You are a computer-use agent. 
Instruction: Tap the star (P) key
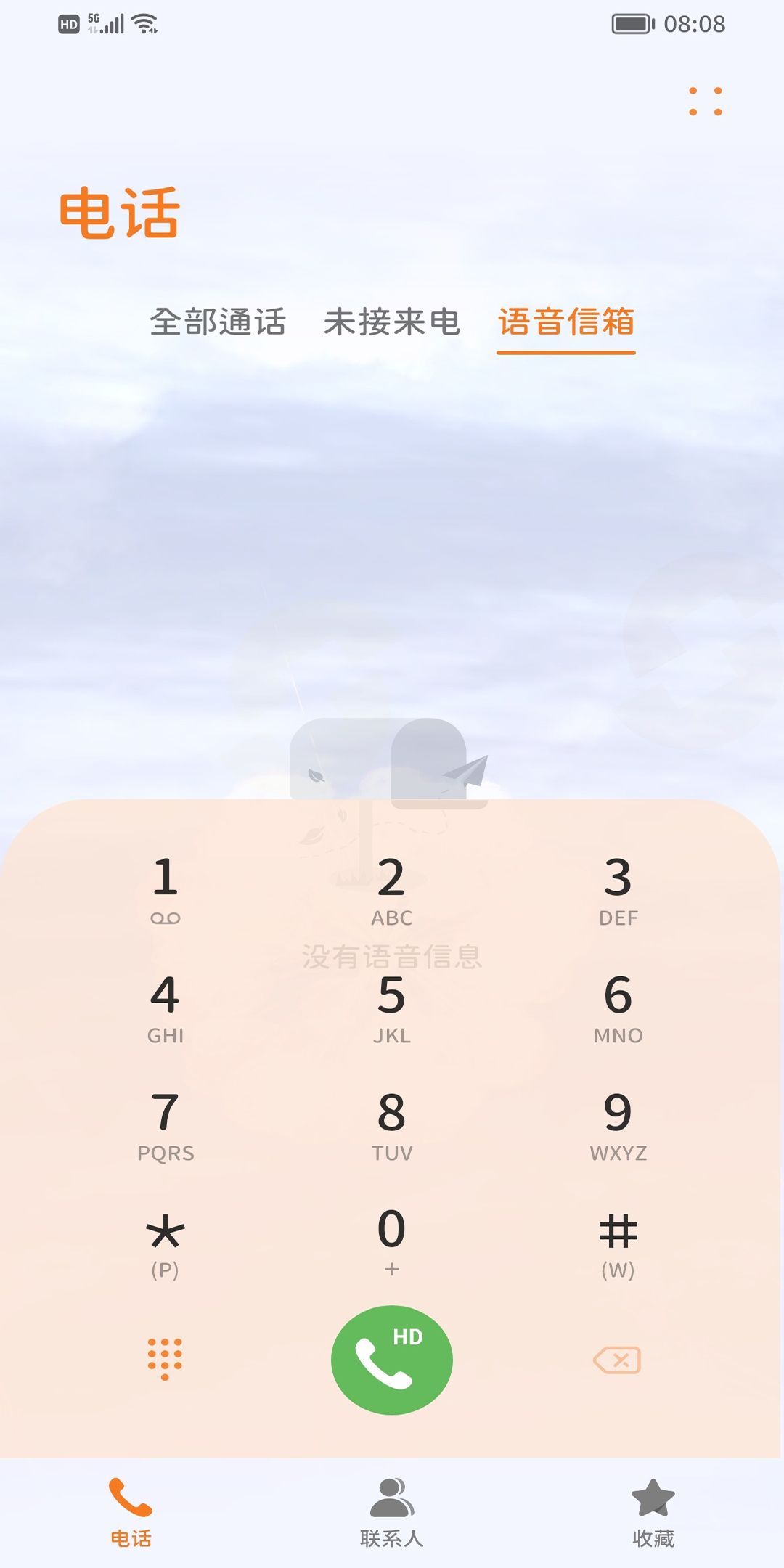tap(166, 1243)
